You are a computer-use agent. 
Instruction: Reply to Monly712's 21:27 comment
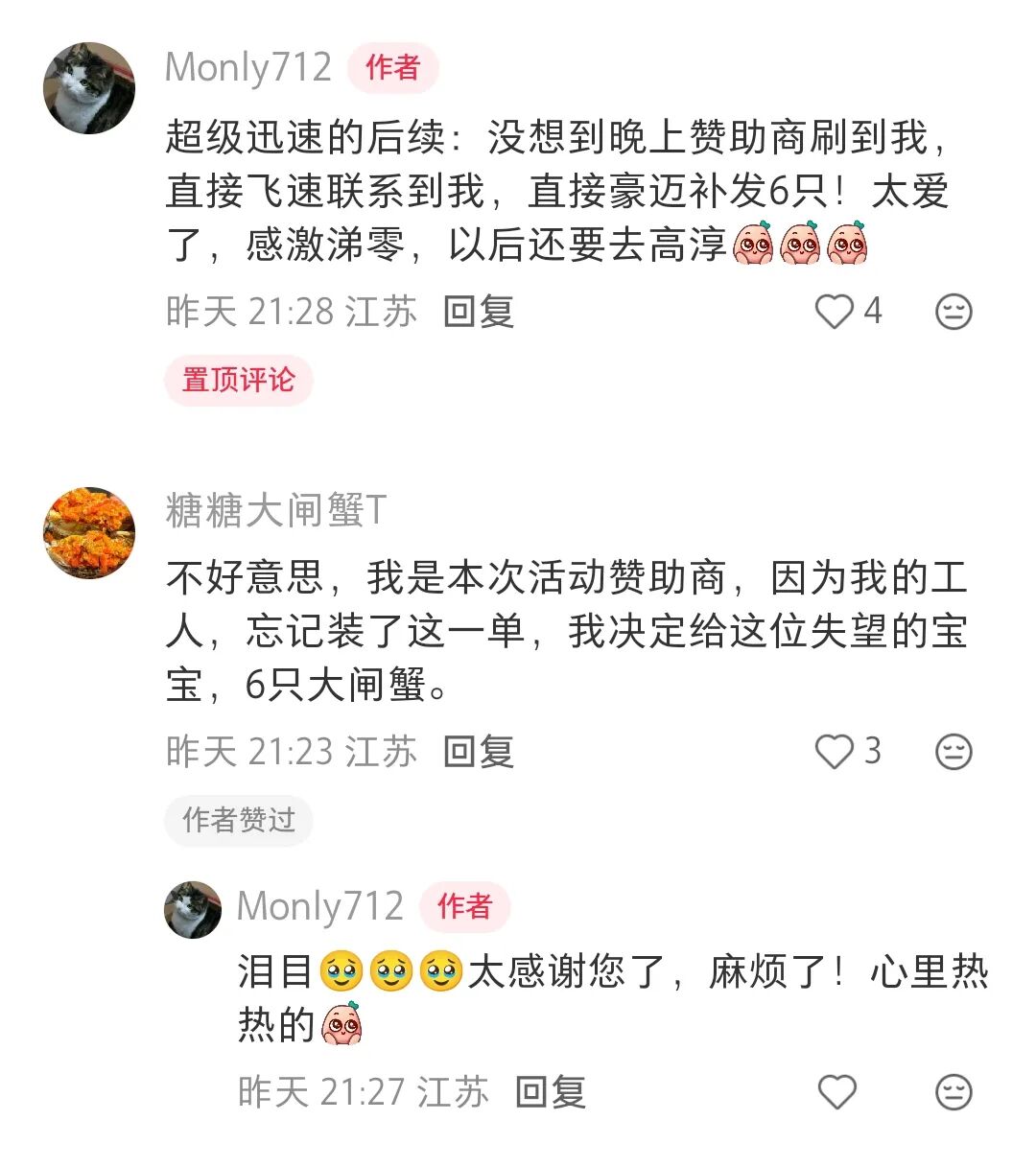551,1091
